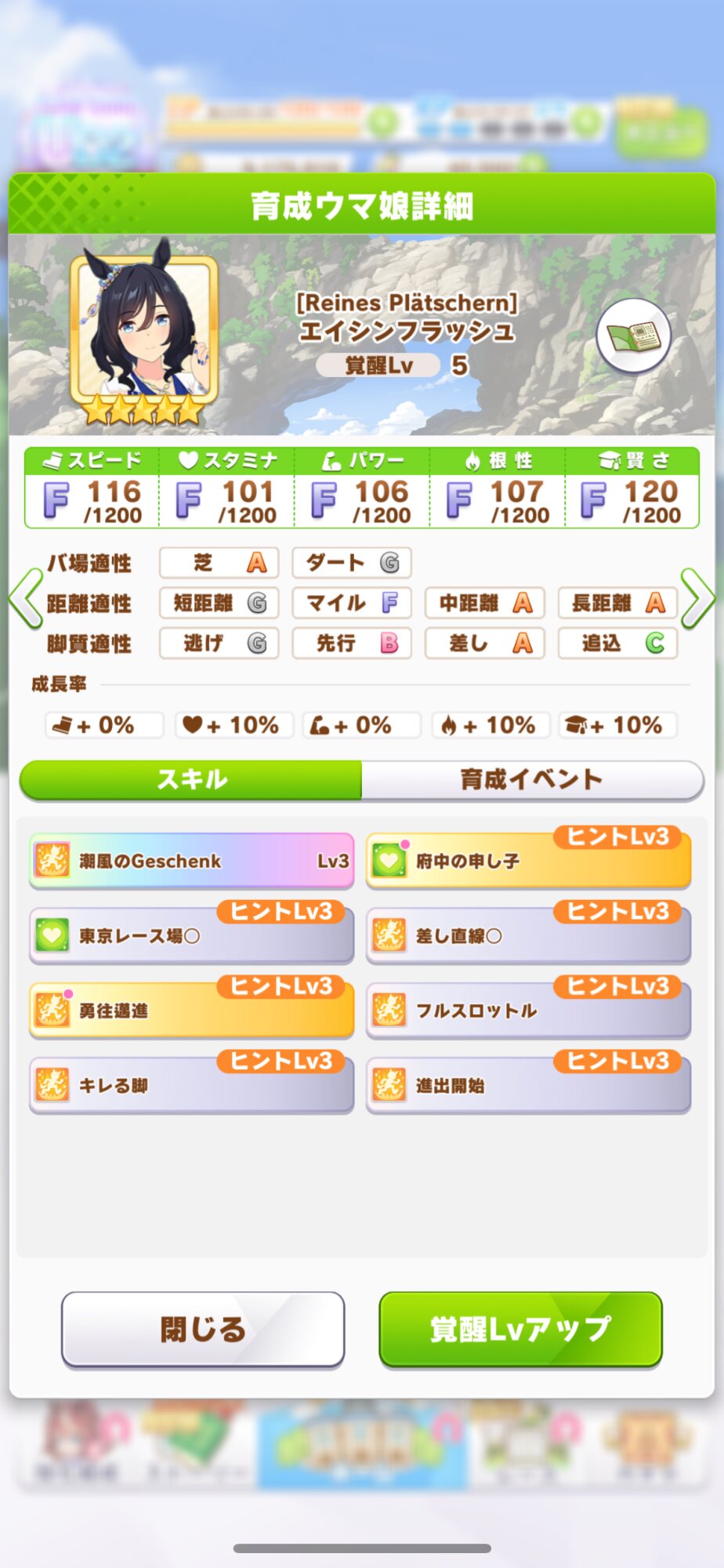View the 府中の申し子 skill
724x1568 pixels.
(x=528, y=861)
